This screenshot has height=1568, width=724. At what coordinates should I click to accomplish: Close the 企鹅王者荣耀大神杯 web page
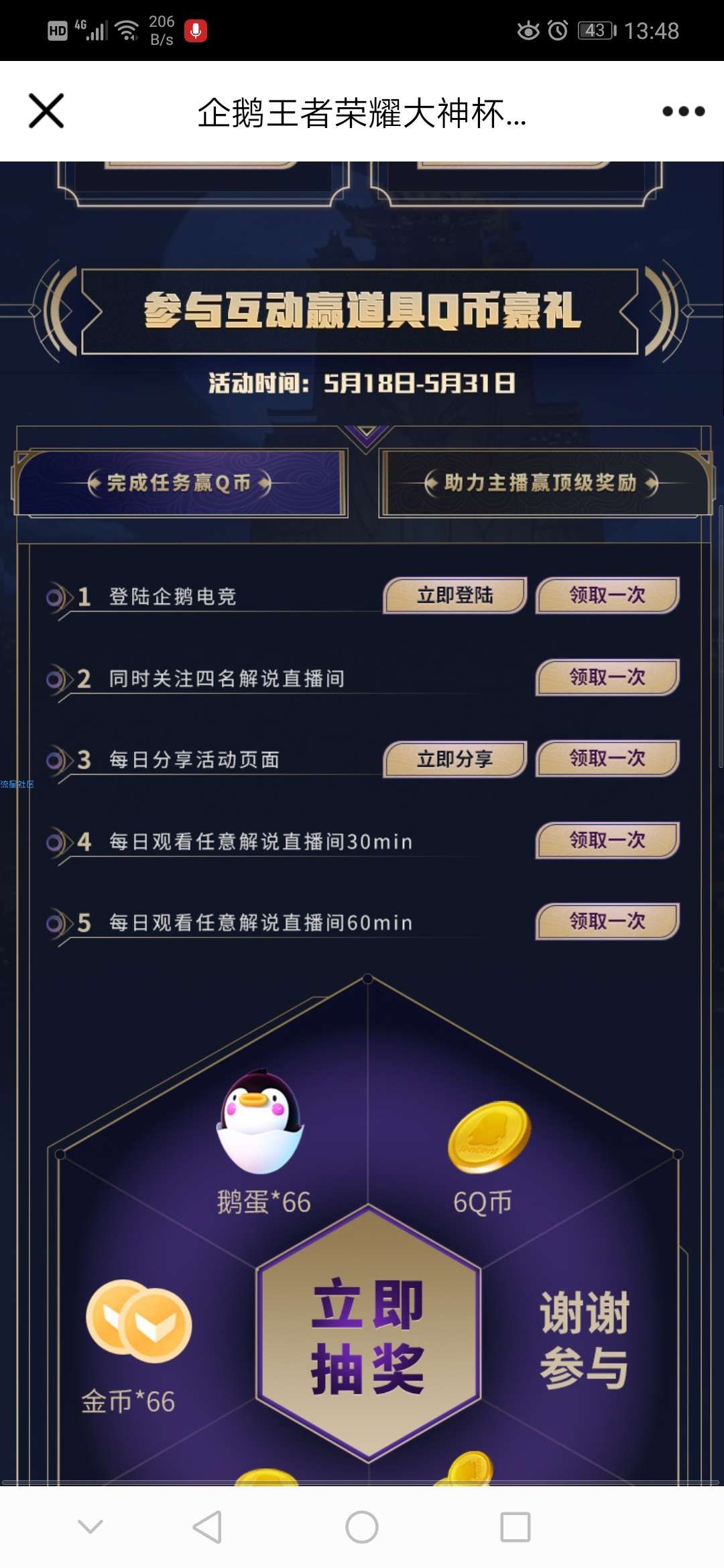46,111
